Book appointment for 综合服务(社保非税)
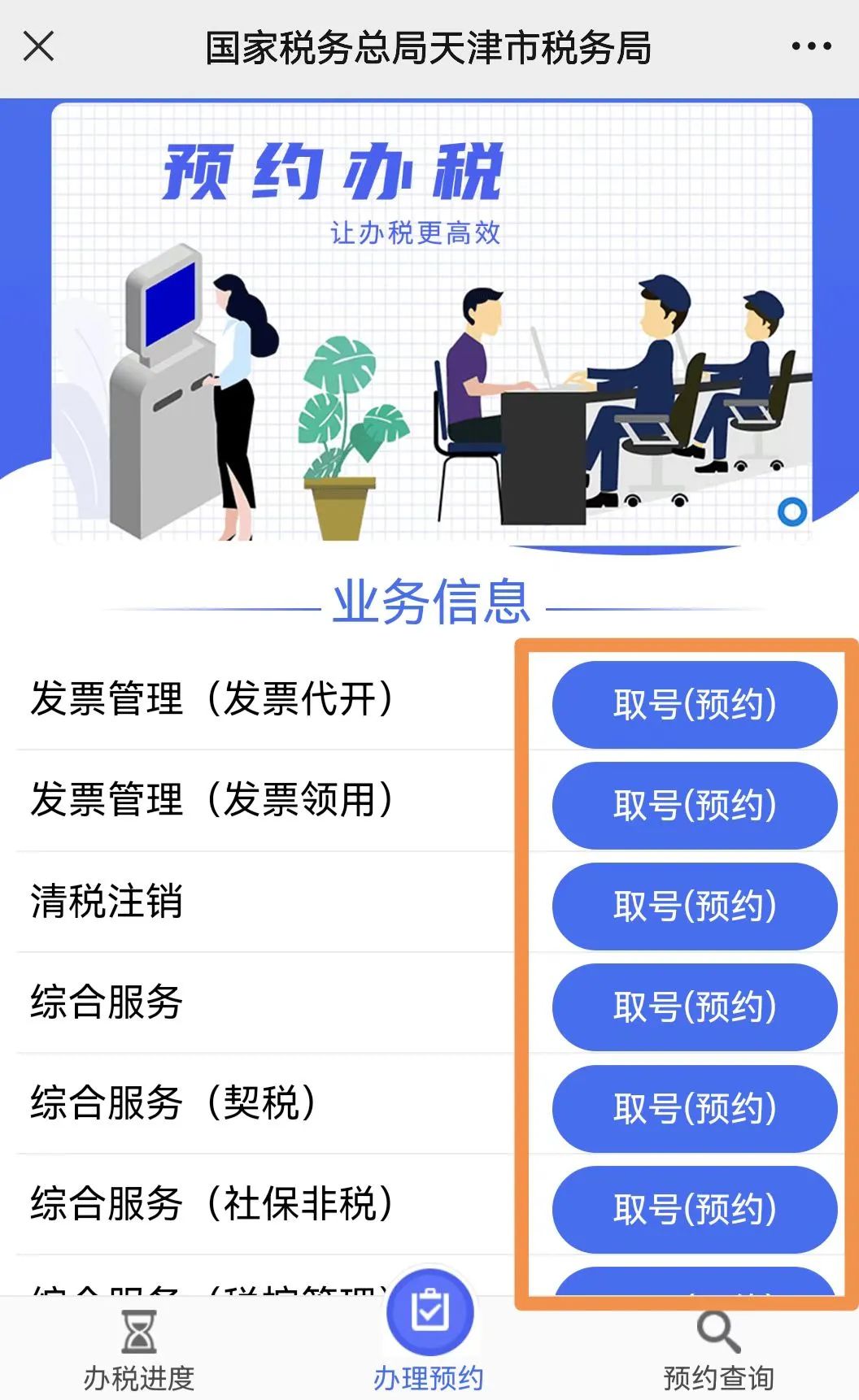859x1400 pixels. pos(694,1209)
